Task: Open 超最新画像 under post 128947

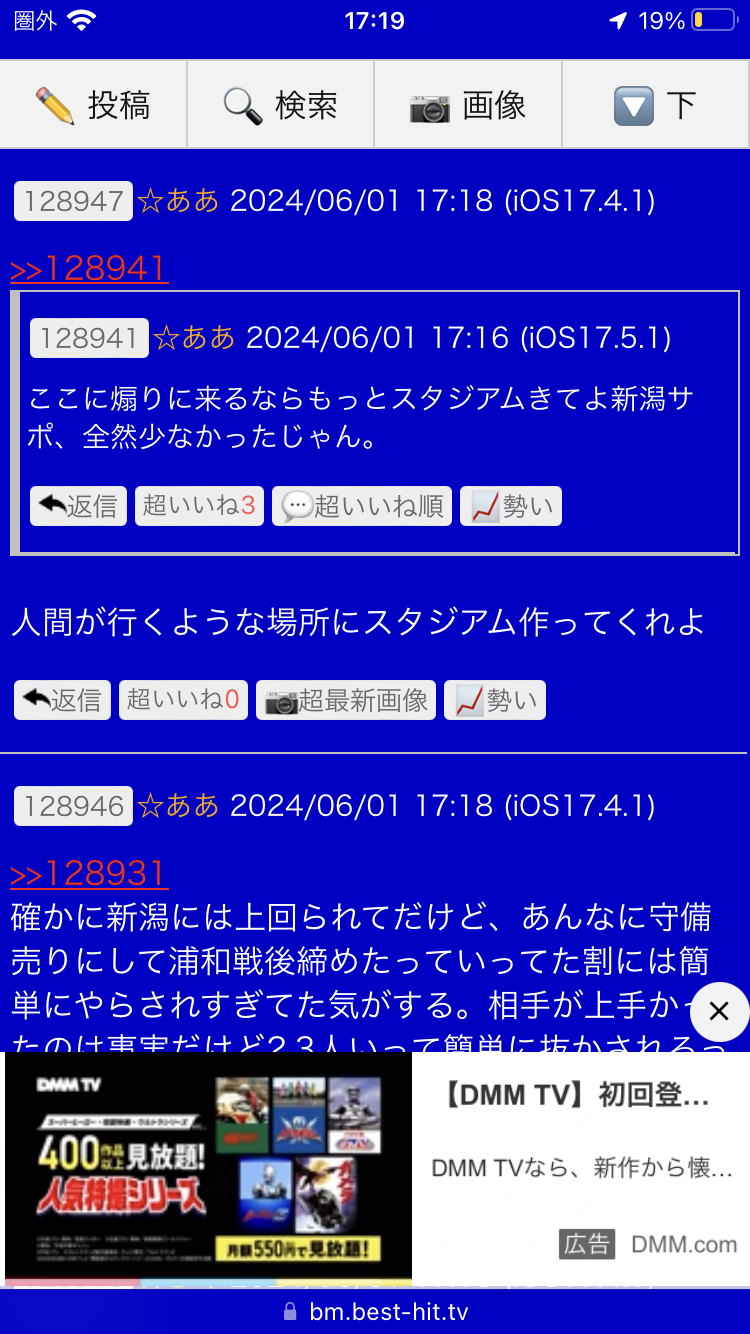Action: click(x=346, y=700)
